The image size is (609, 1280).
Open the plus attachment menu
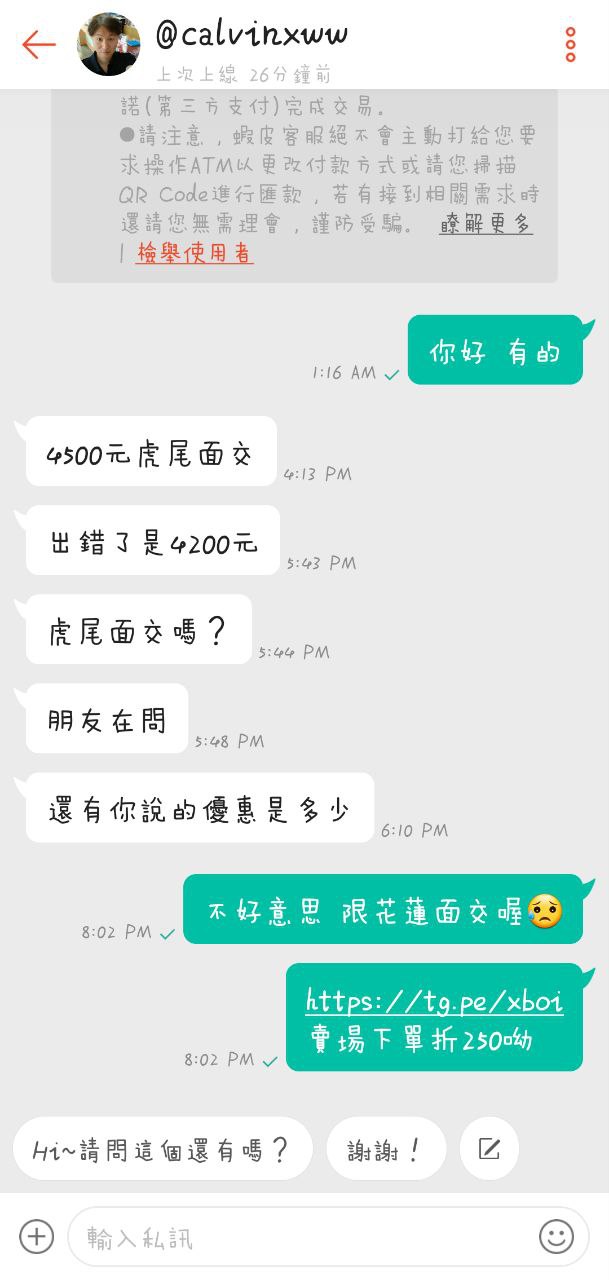[36, 1237]
